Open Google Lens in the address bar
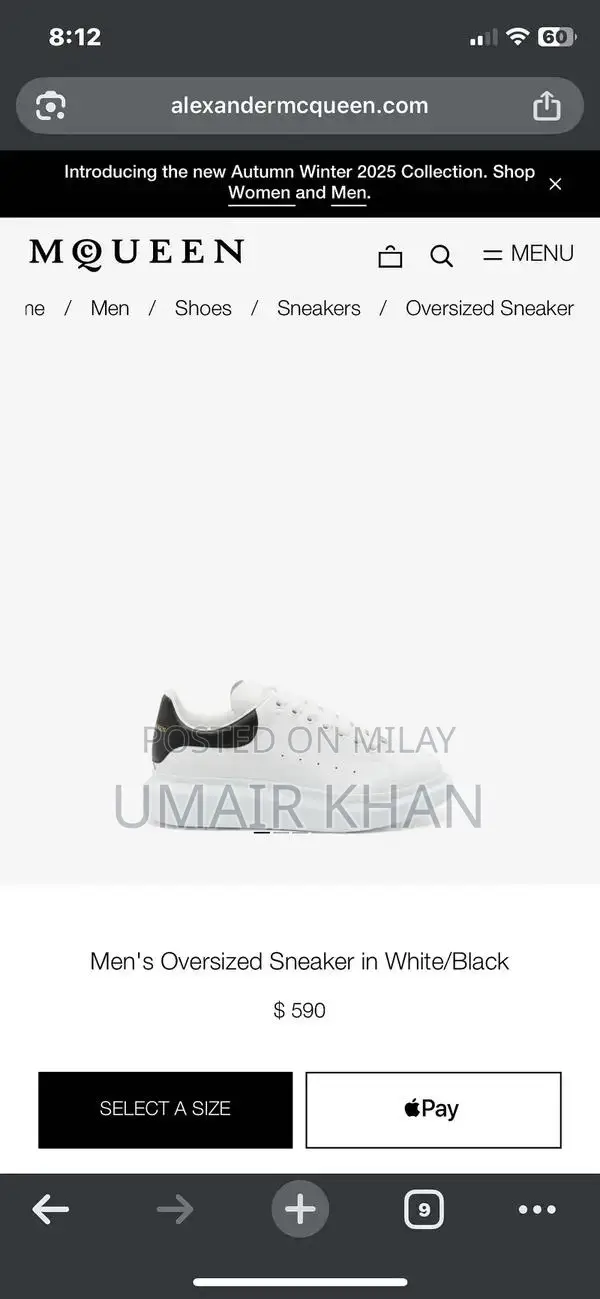 point(51,106)
